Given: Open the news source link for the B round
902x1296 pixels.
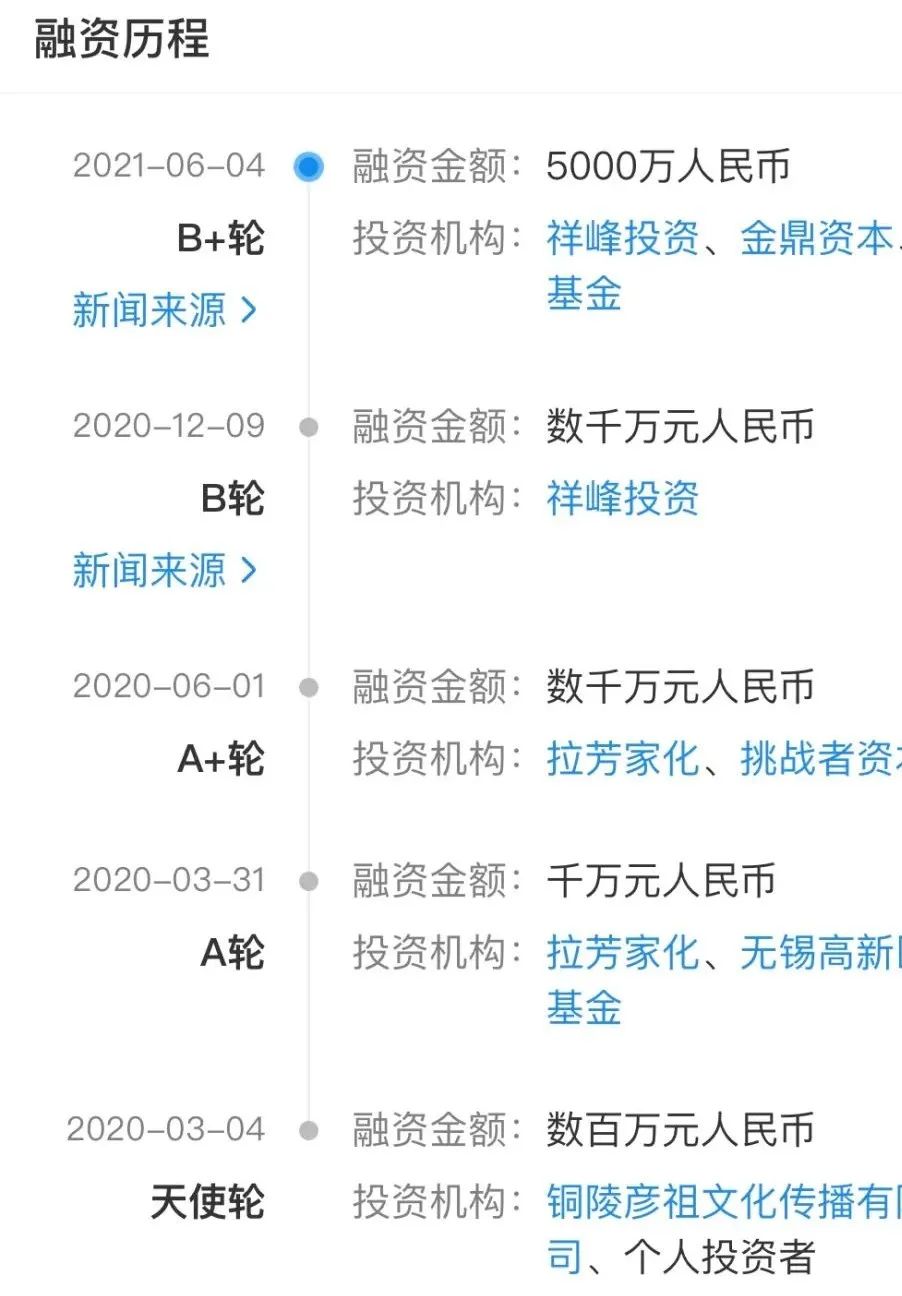Looking at the screenshot, I should click(x=164, y=571).
